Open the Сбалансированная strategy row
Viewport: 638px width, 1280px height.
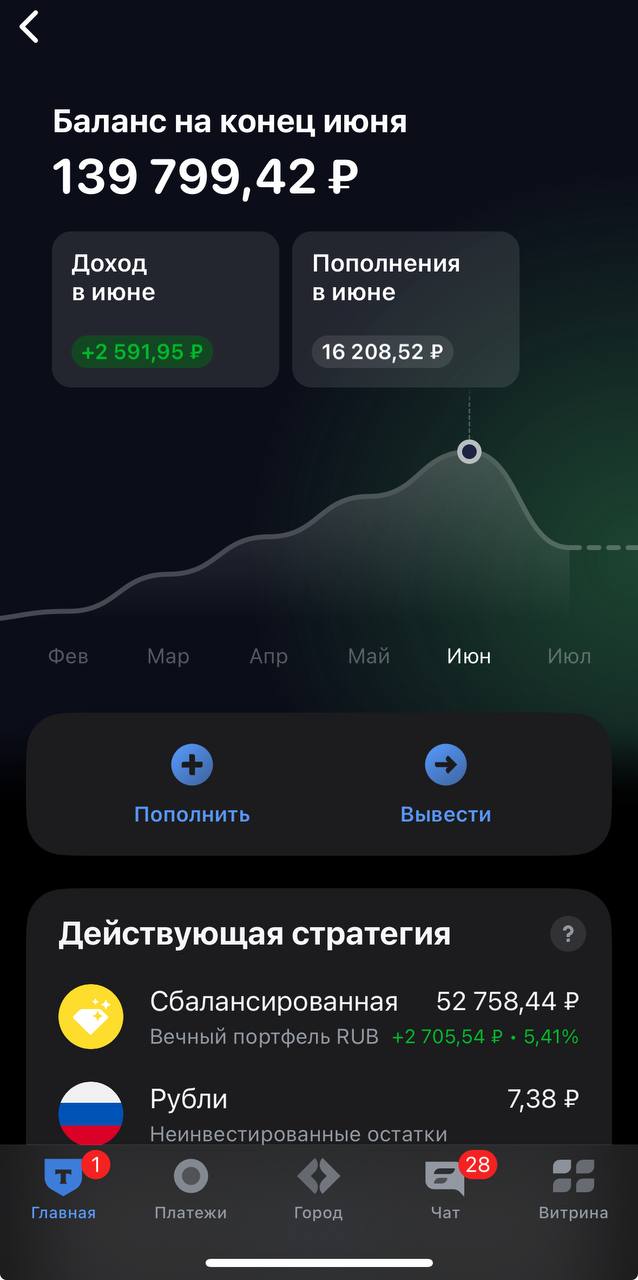(318, 1016)
